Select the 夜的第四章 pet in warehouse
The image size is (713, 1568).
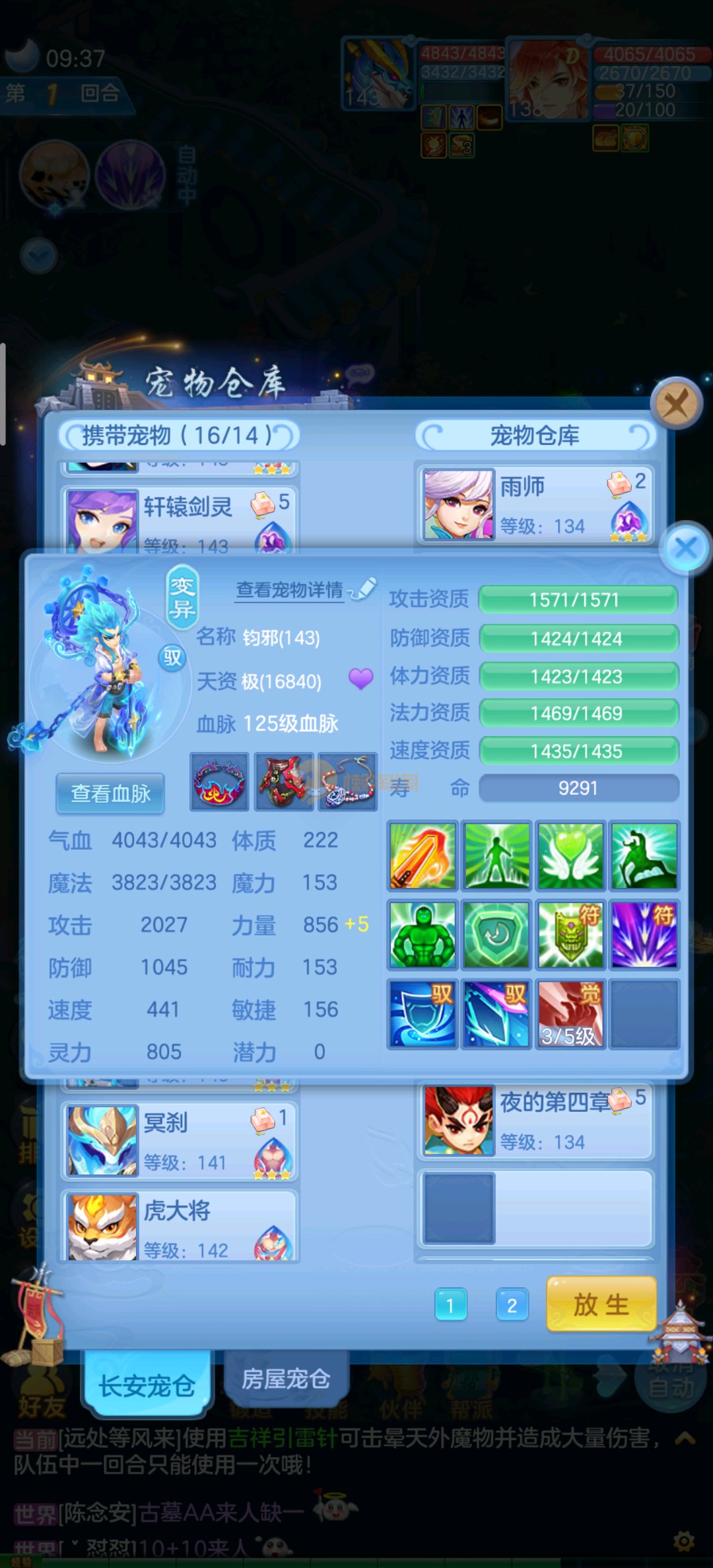[535, 1120]
